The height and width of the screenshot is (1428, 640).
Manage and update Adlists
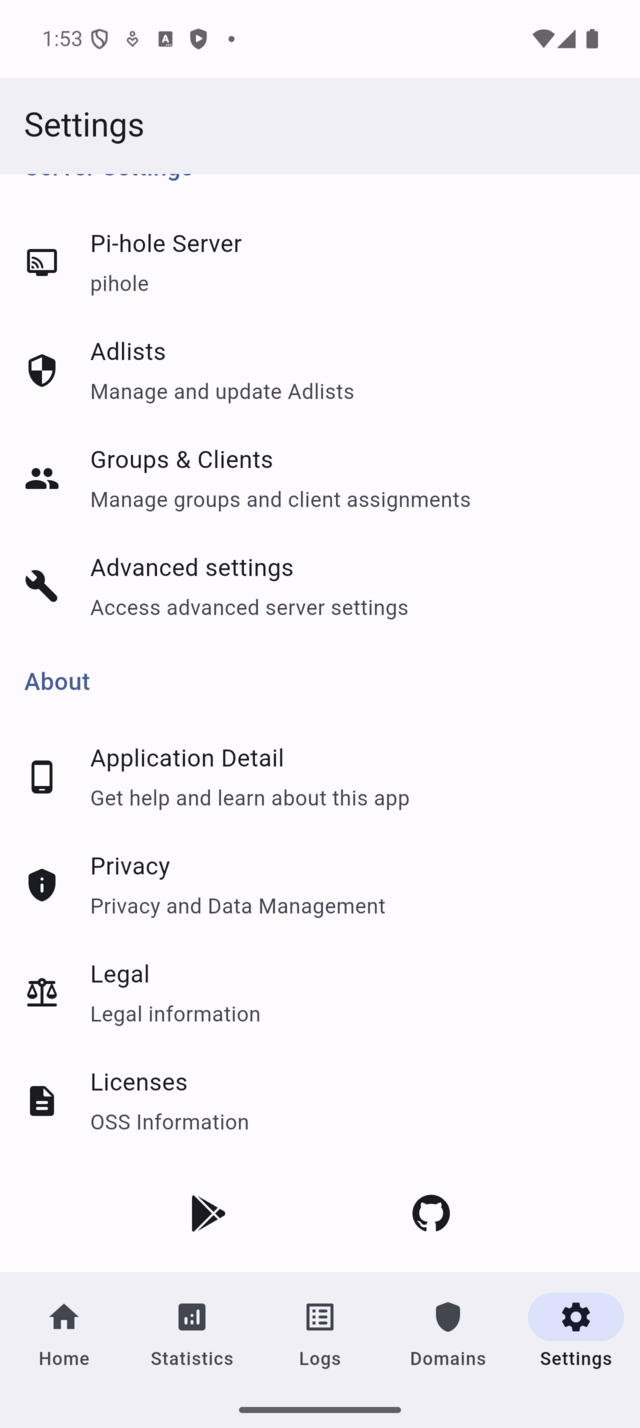(x=320, y=371)
